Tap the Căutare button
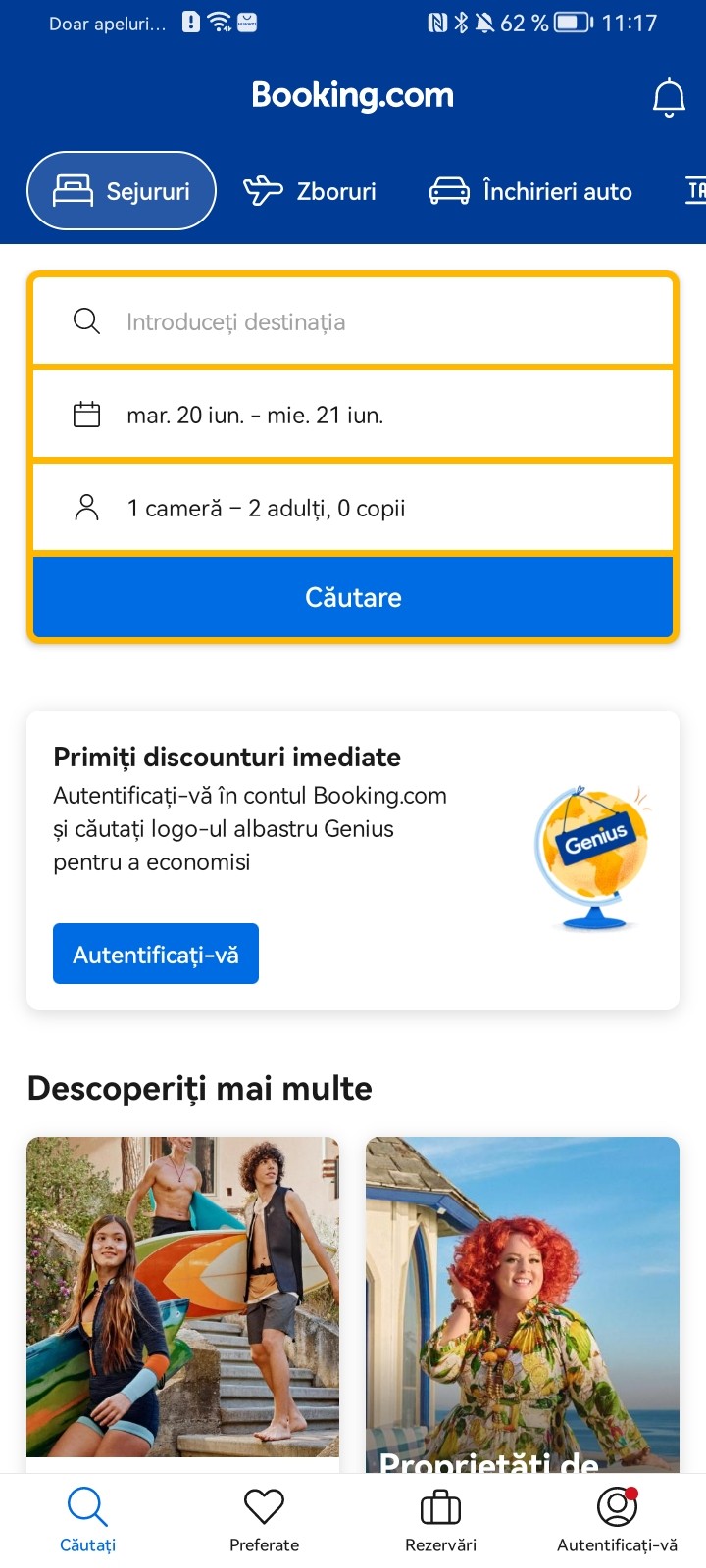The width and height of the screenshot is (706, 1568). 353,597
